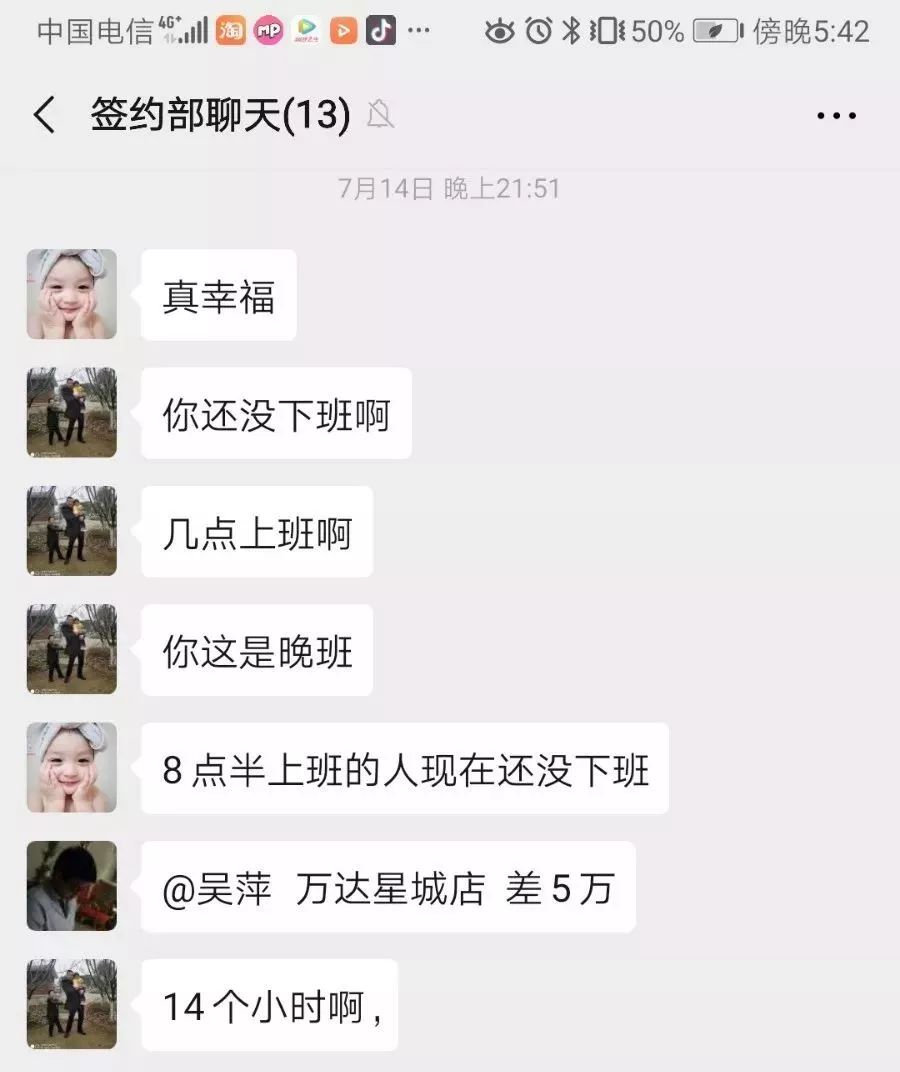View sender avatar beside 你这是晚班
The height and width of the screenshot is (1072, 900).
point(71,649)
